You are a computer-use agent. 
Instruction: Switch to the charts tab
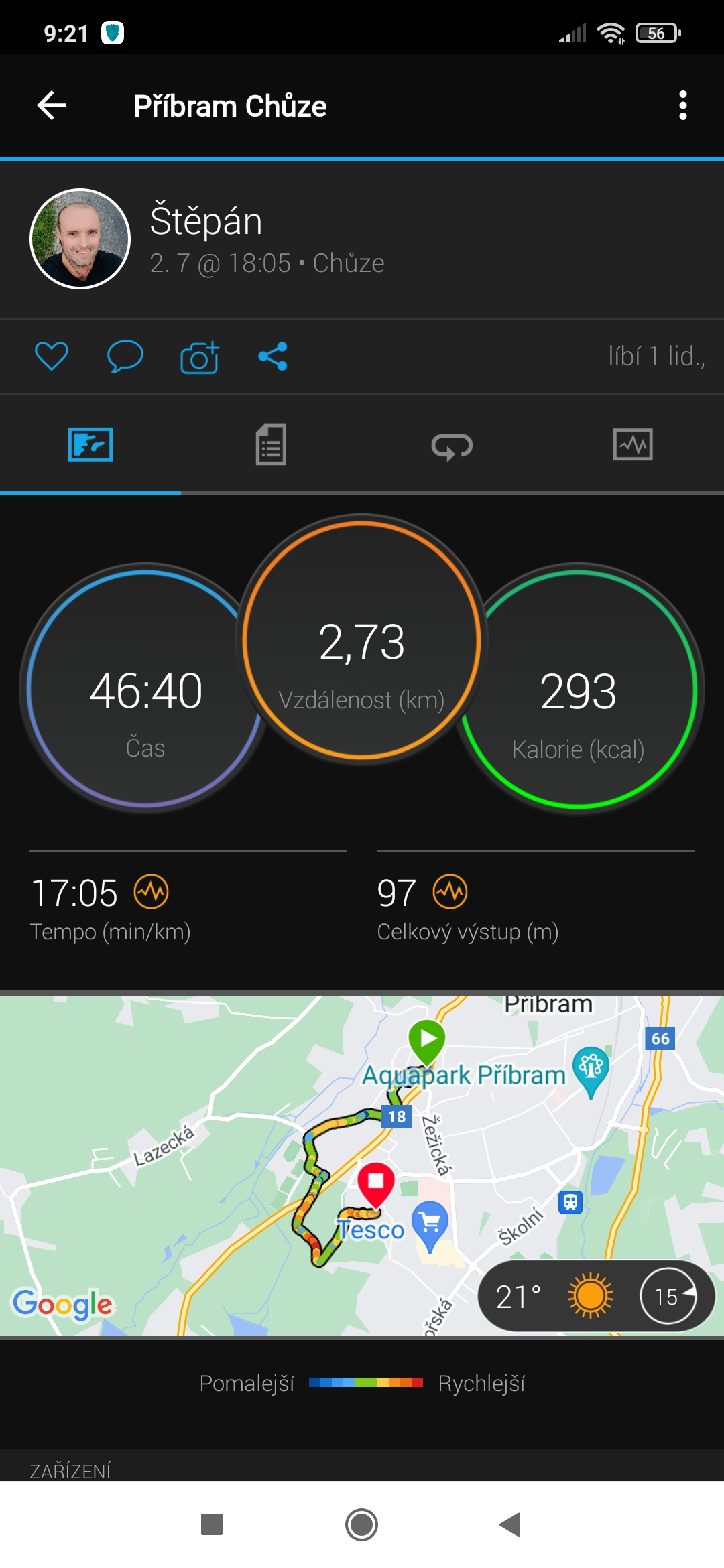click(x=633, y=444)
